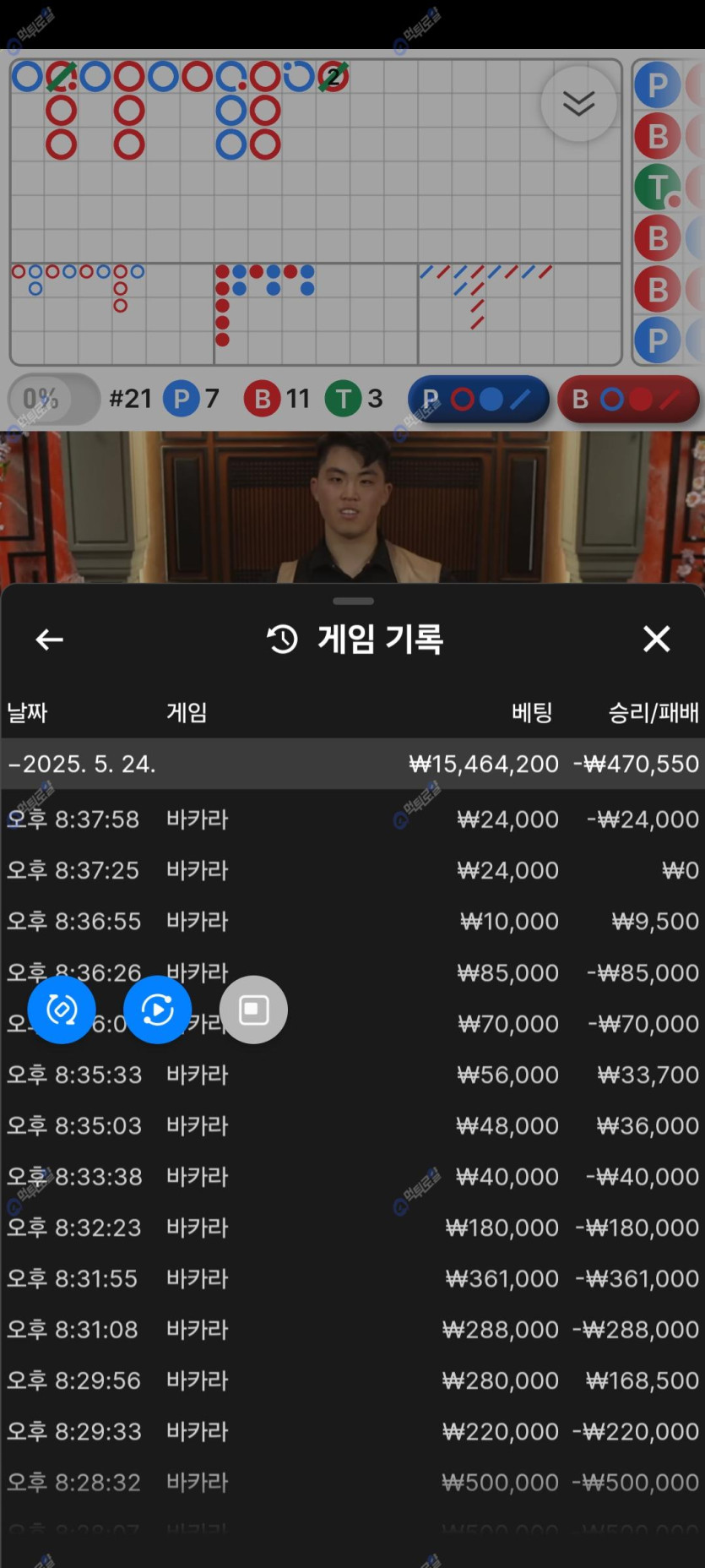Open the 8:37:25 baccarat record
Image resolution: width=705 pixels, height=1568 pixels.
[x=352, y=870]
